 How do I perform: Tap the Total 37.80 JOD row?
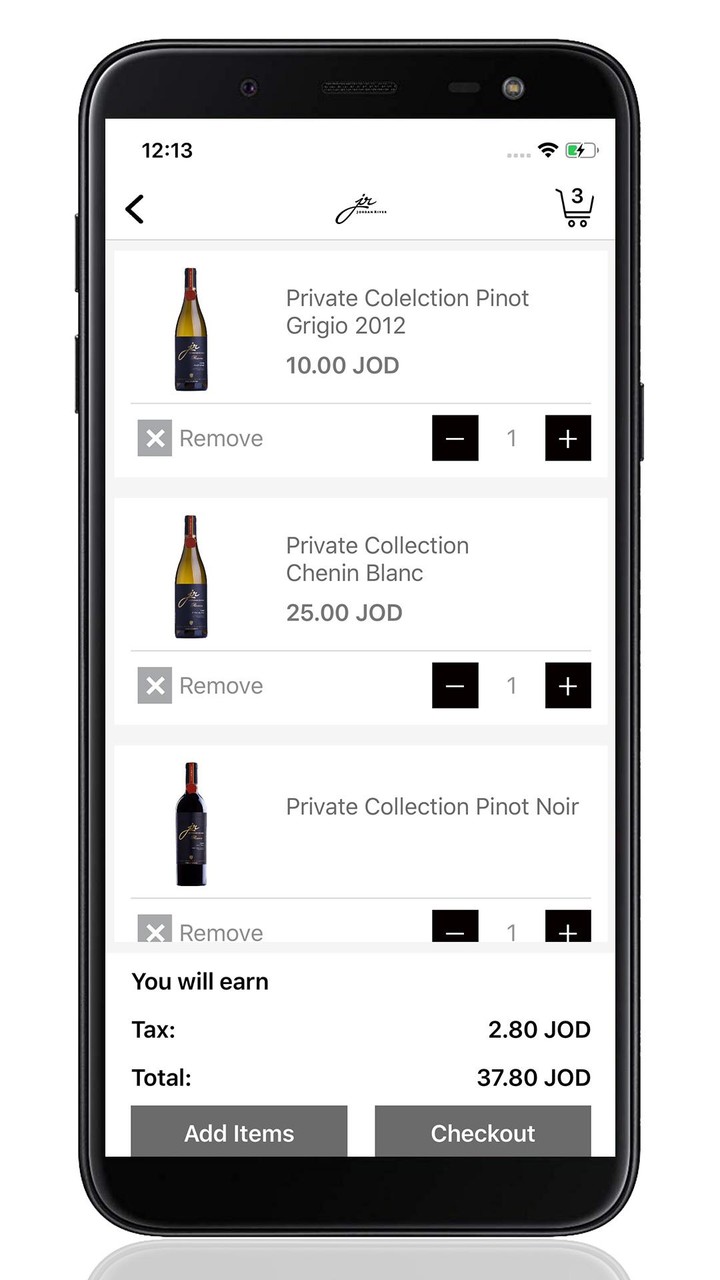point(360,1077)
